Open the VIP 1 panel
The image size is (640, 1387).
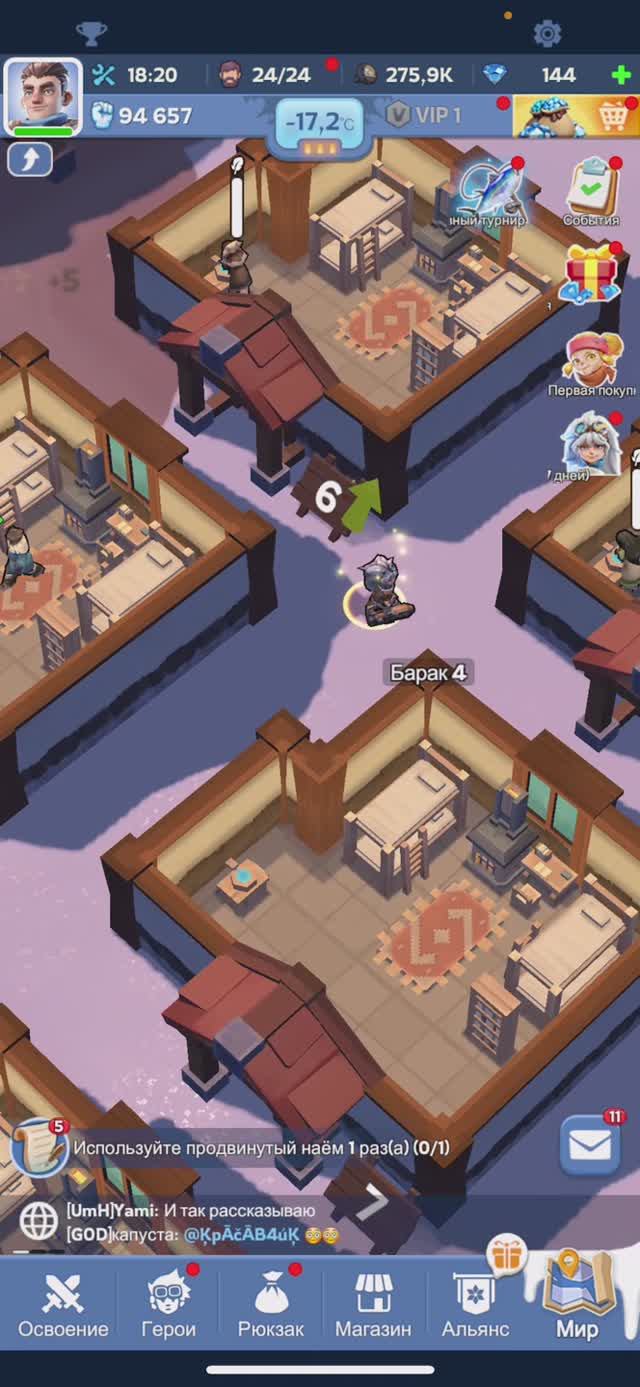pos(426,115)
